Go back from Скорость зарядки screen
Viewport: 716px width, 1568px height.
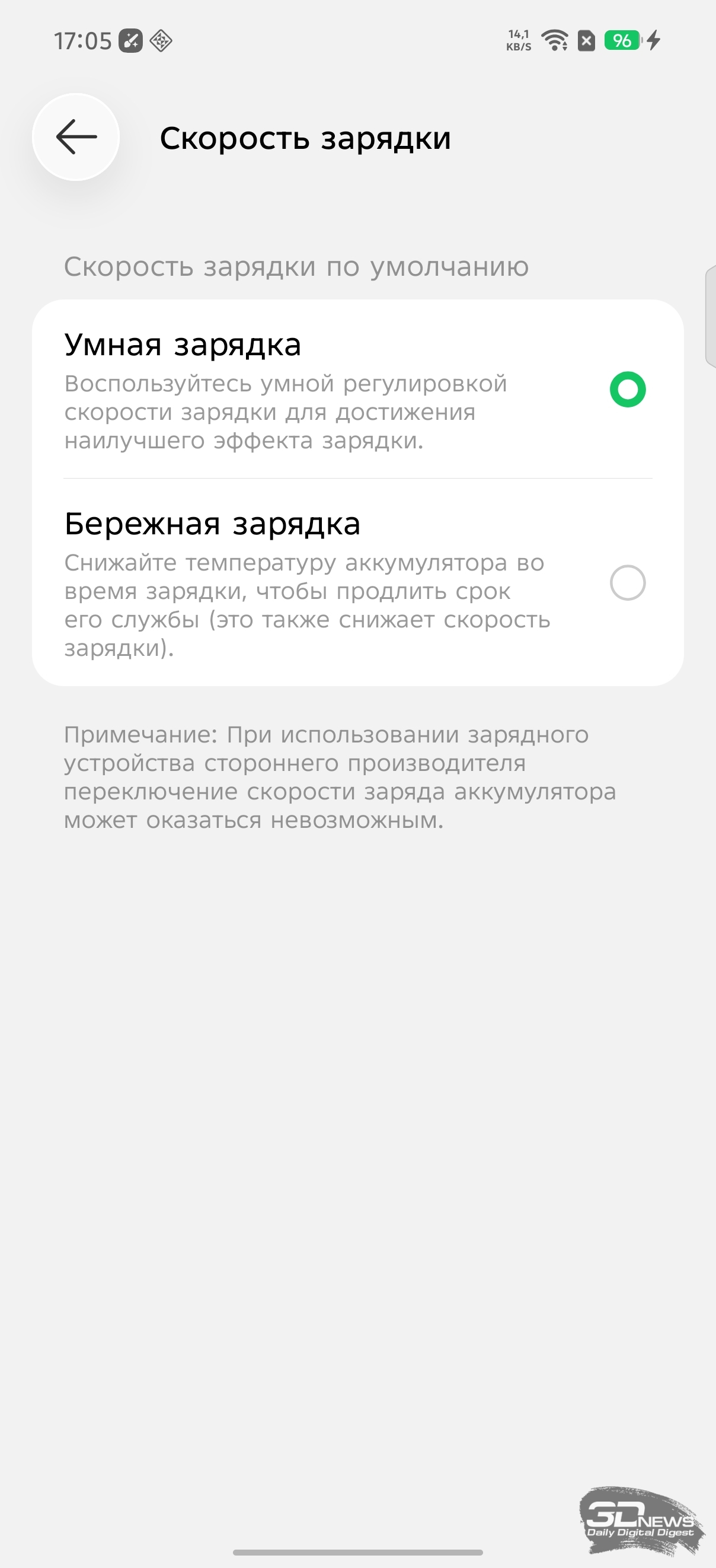[76, 137]
